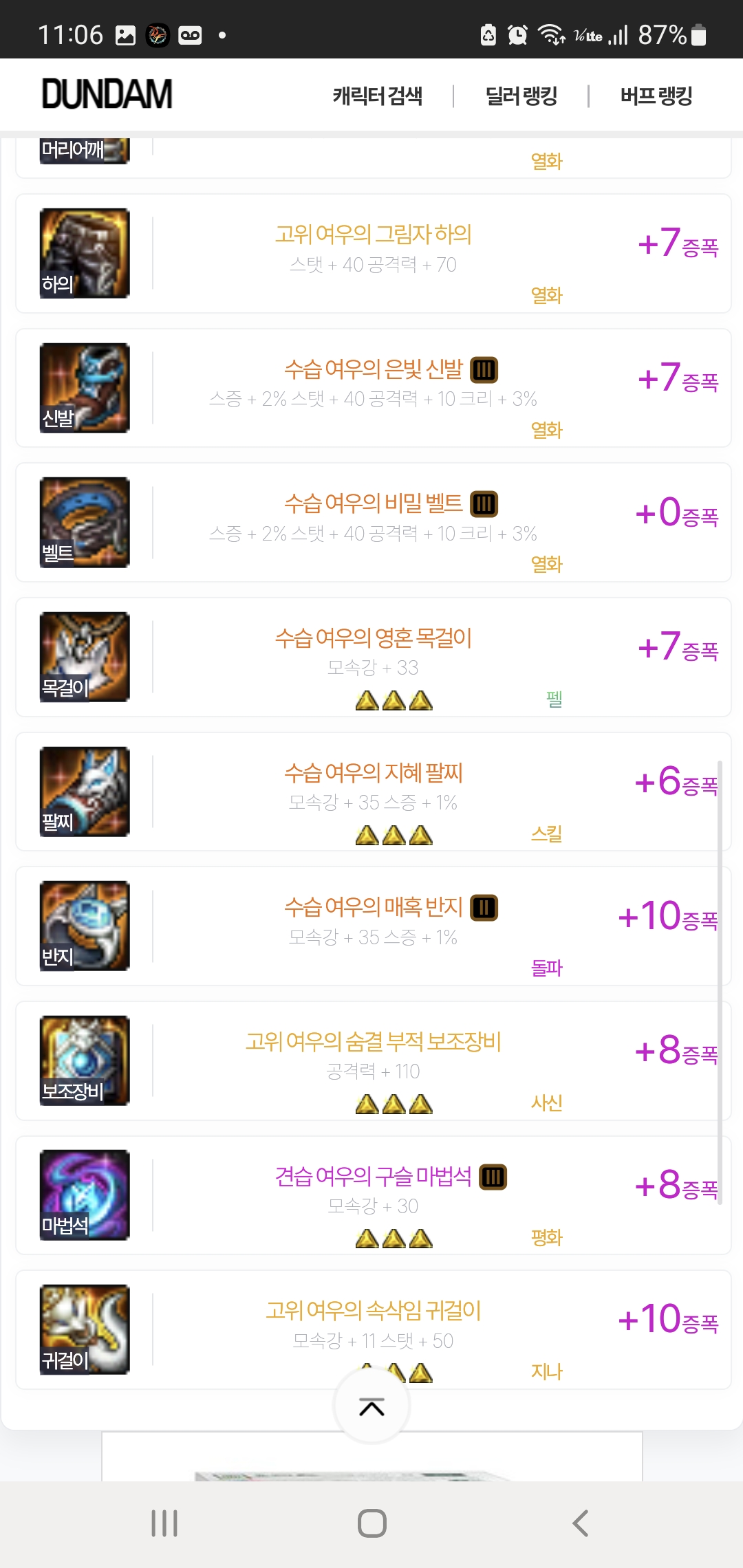Open the DUNDAM home logo
The image size is (743, 1568).
tap(107, 94)
